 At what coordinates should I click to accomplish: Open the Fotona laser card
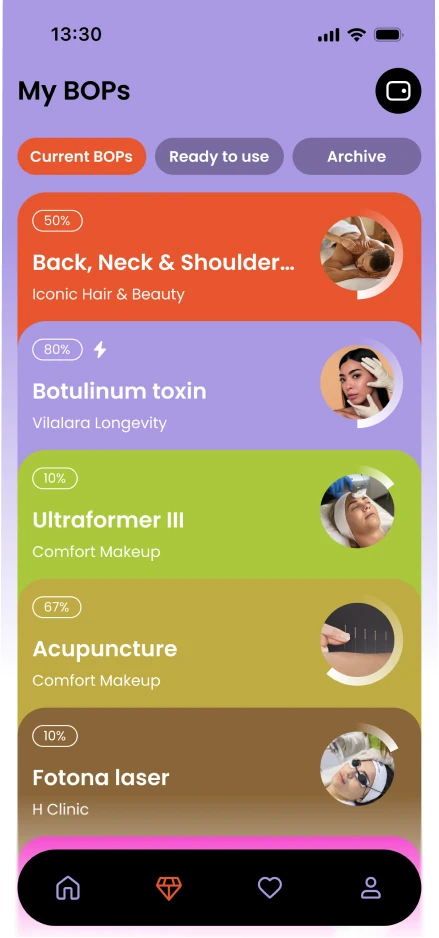coord(219,773)
